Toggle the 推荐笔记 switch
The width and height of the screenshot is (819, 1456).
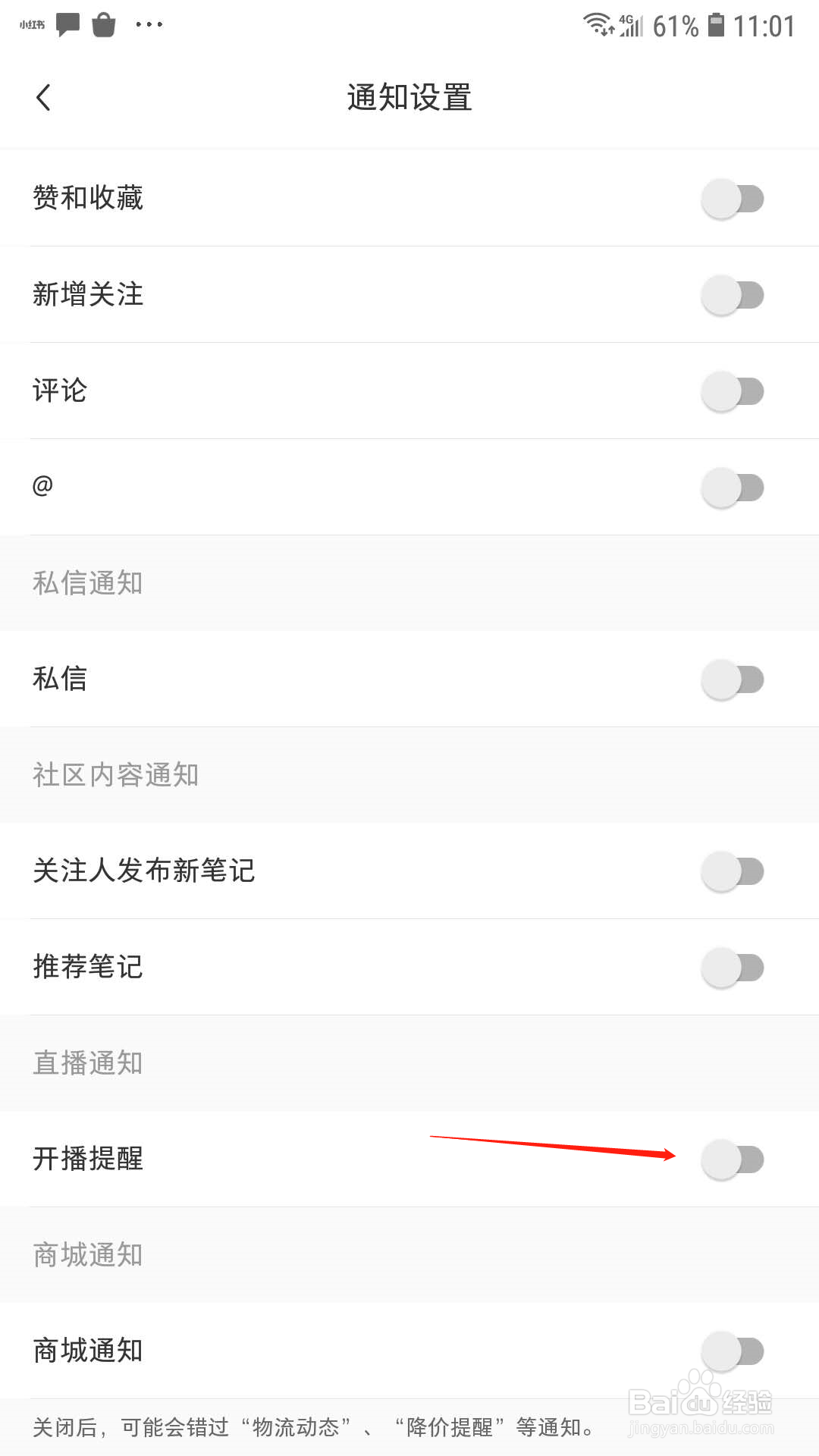pyautogui.click(x=733, y=968)
